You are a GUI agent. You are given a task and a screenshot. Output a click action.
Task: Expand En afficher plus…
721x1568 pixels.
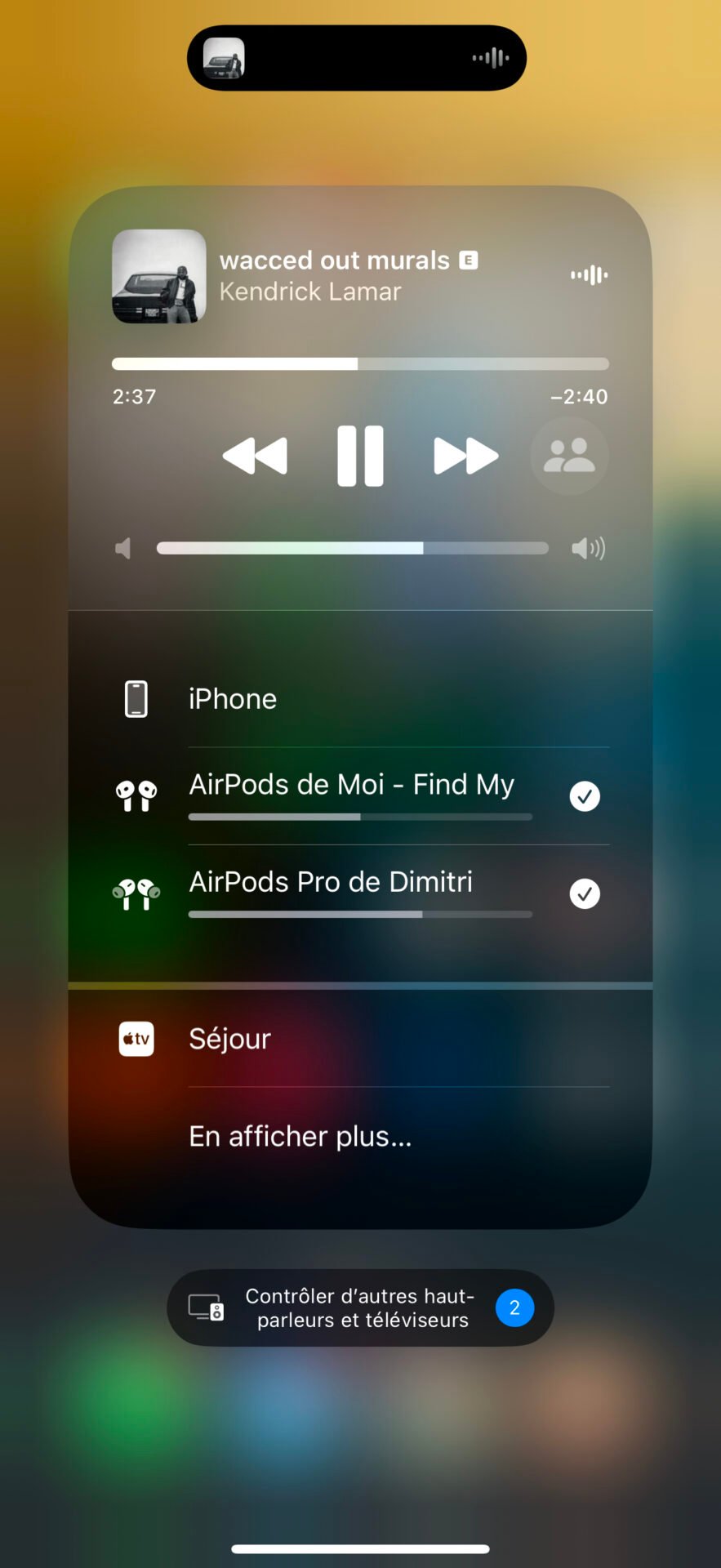300,1136
